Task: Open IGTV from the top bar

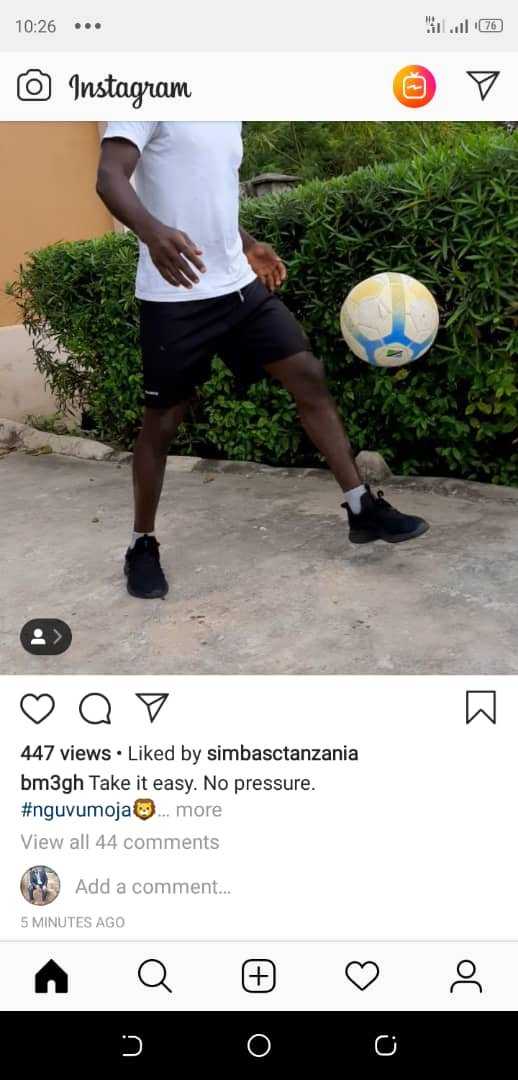Action: pos(414,86)
